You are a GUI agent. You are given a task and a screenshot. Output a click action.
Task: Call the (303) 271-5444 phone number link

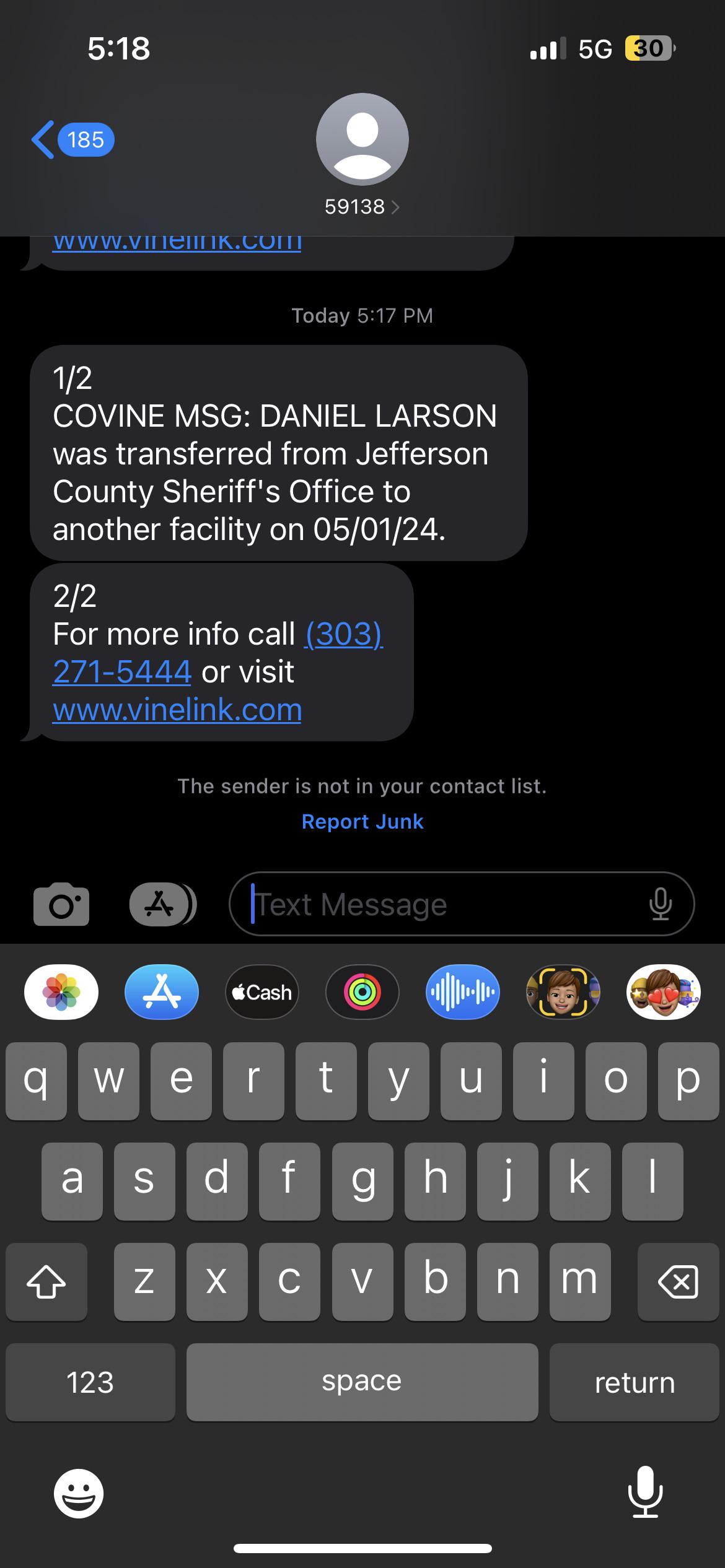218,653
